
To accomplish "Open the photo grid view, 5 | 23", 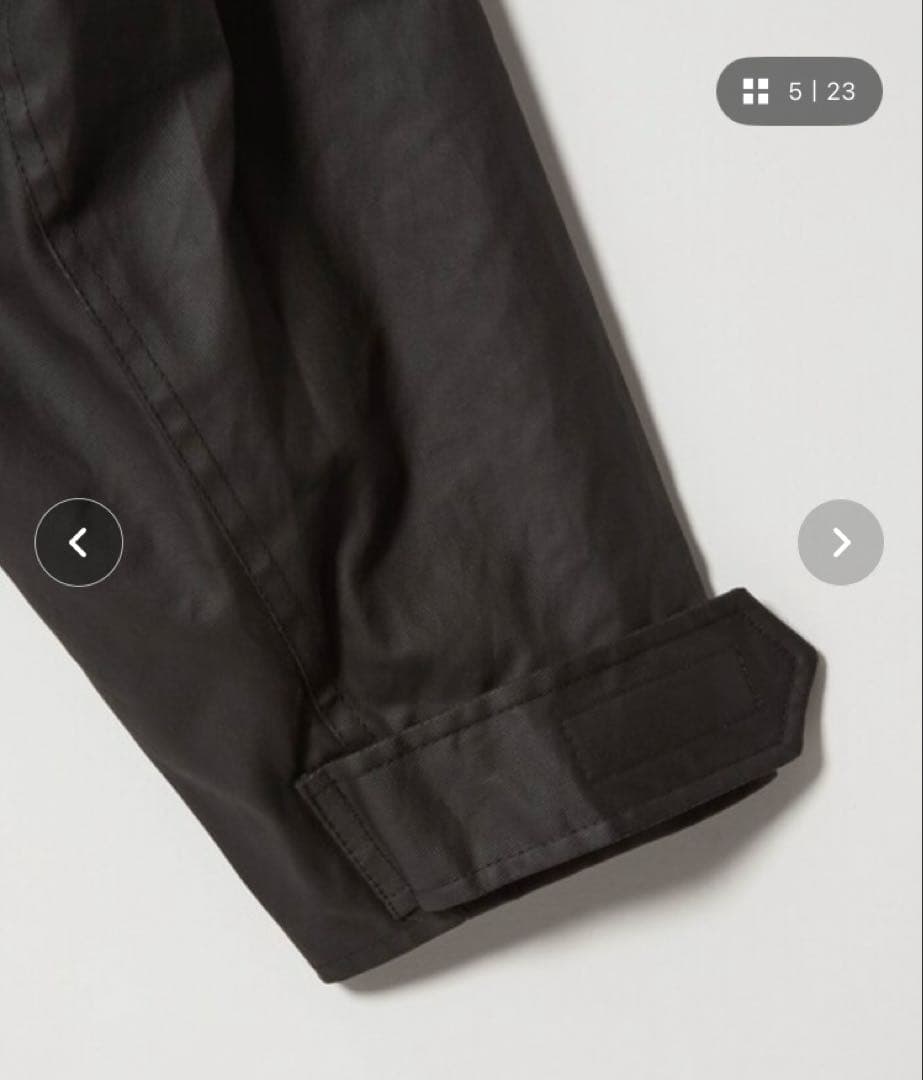I will [798, 91].
